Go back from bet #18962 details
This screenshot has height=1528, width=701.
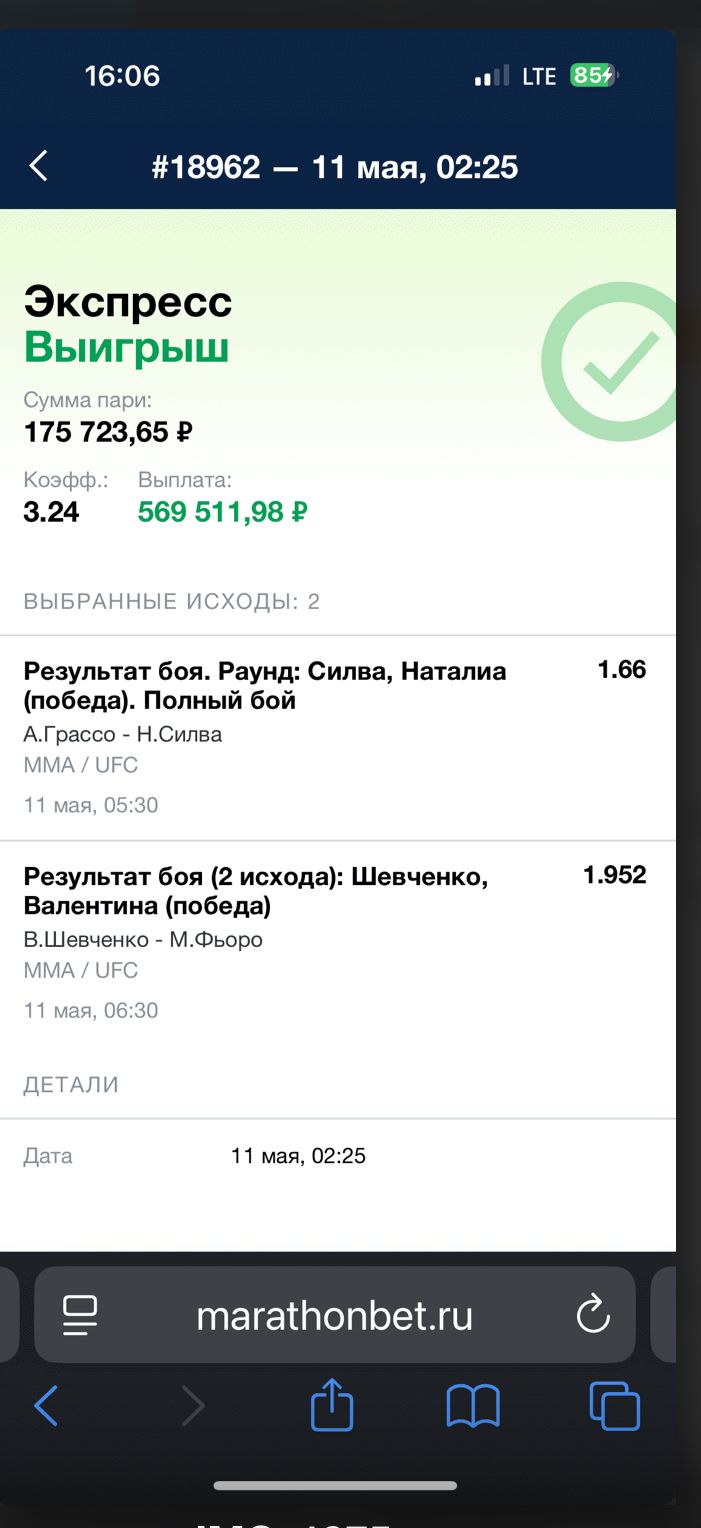[38, 166]
